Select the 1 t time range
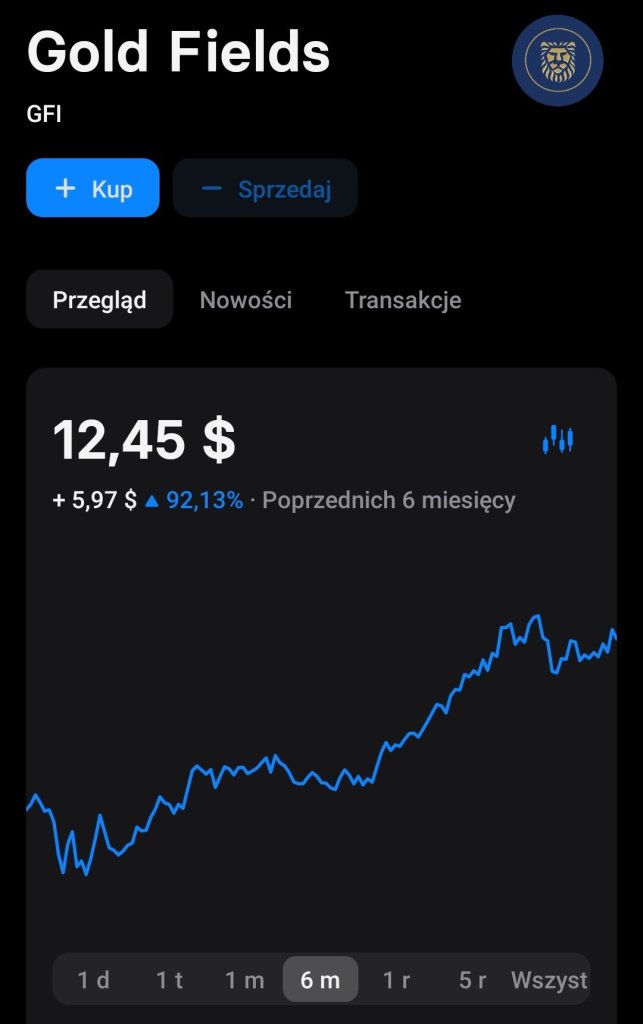This screenshot has height=1024, width=643. tap(169, 980)
